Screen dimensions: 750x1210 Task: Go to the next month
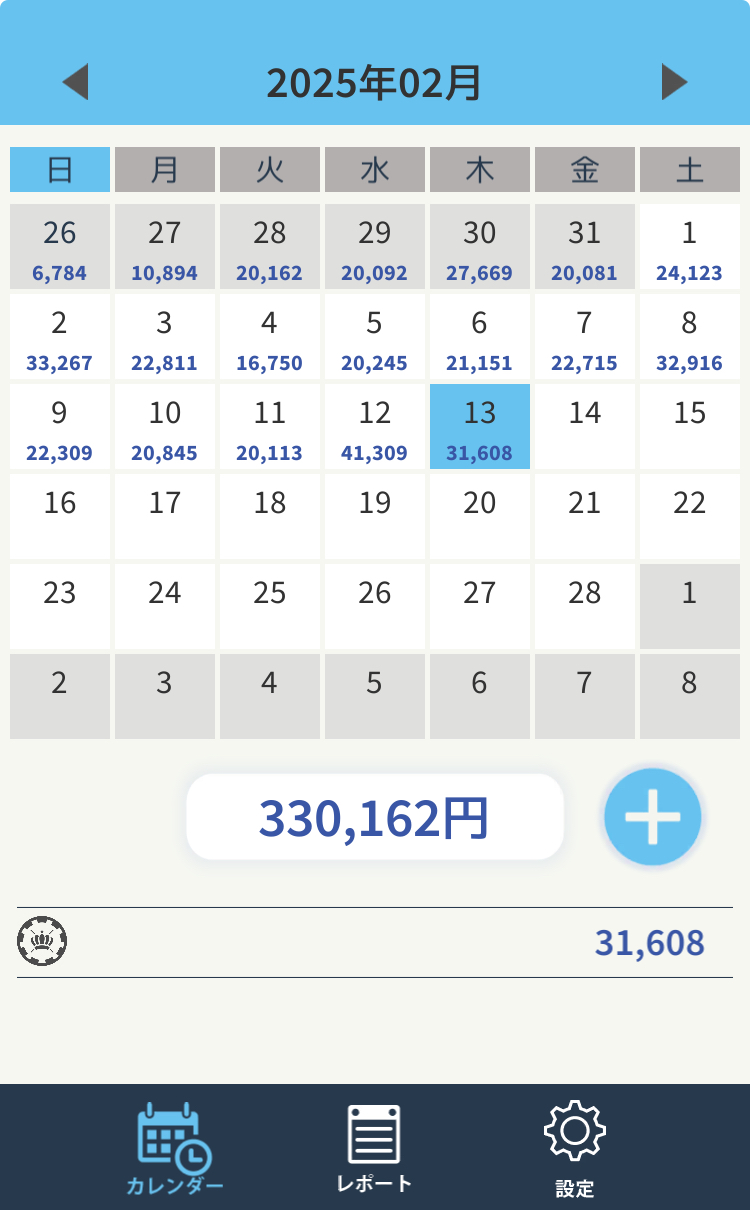coord(675,82)
